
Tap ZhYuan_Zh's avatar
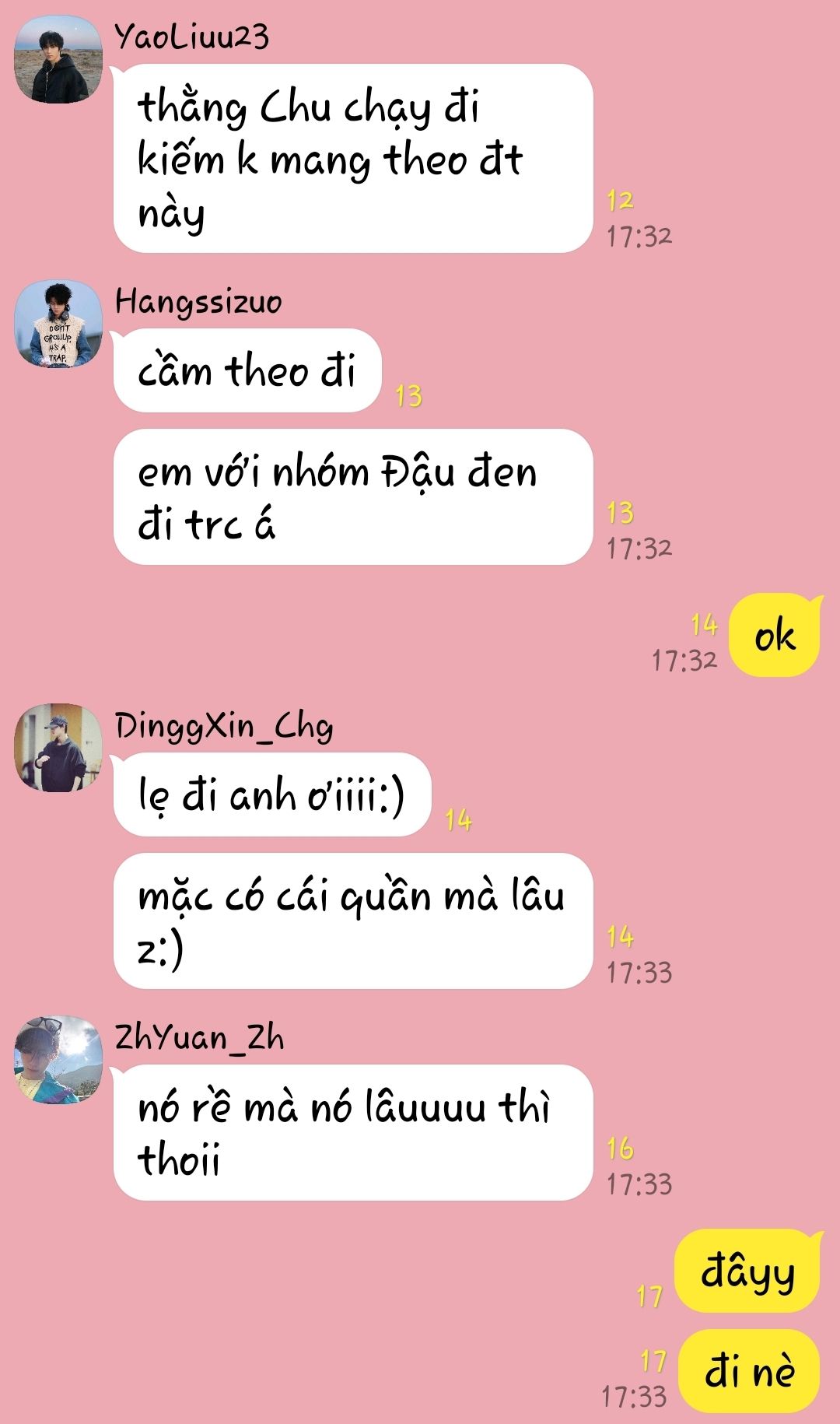click(x=58, y=1059)
